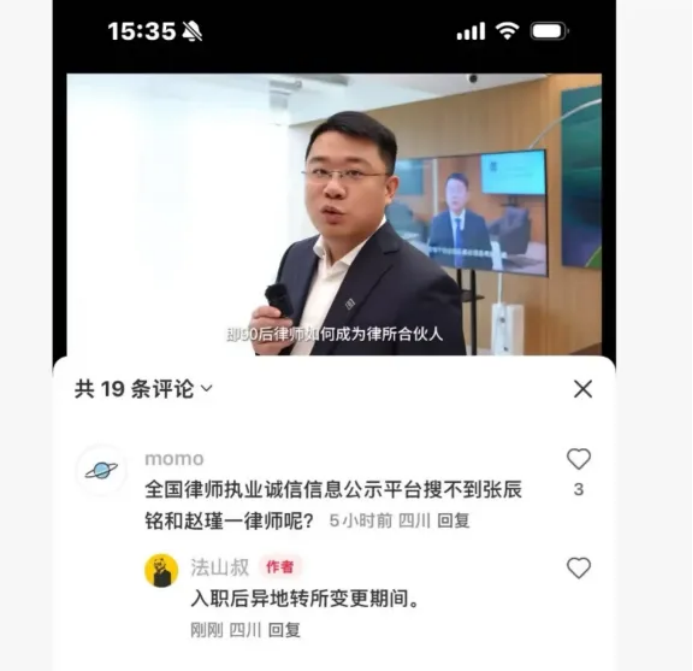Reply to momo's comment
This screenshot has height=671, width=693.
(453, 521)
